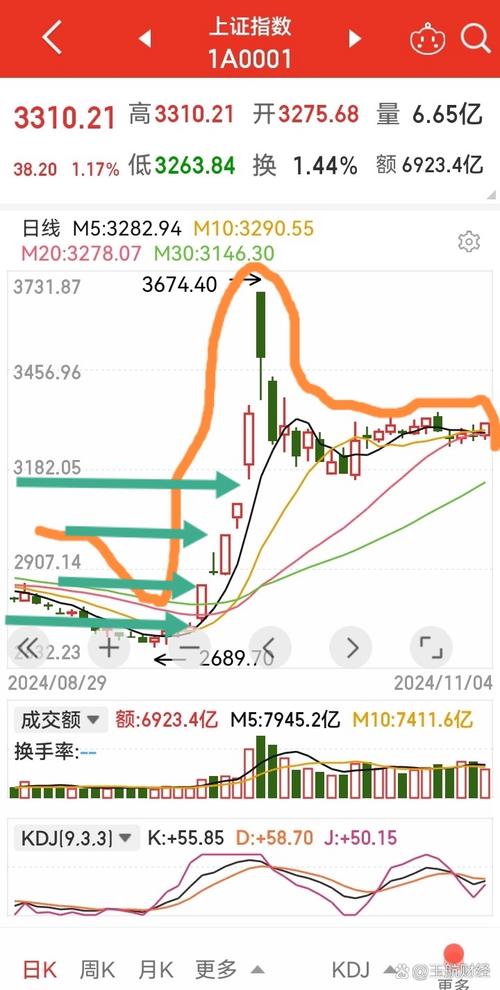The image size is (500, 990).
Task: Open the search magnifier
Action: coord(475,39)
